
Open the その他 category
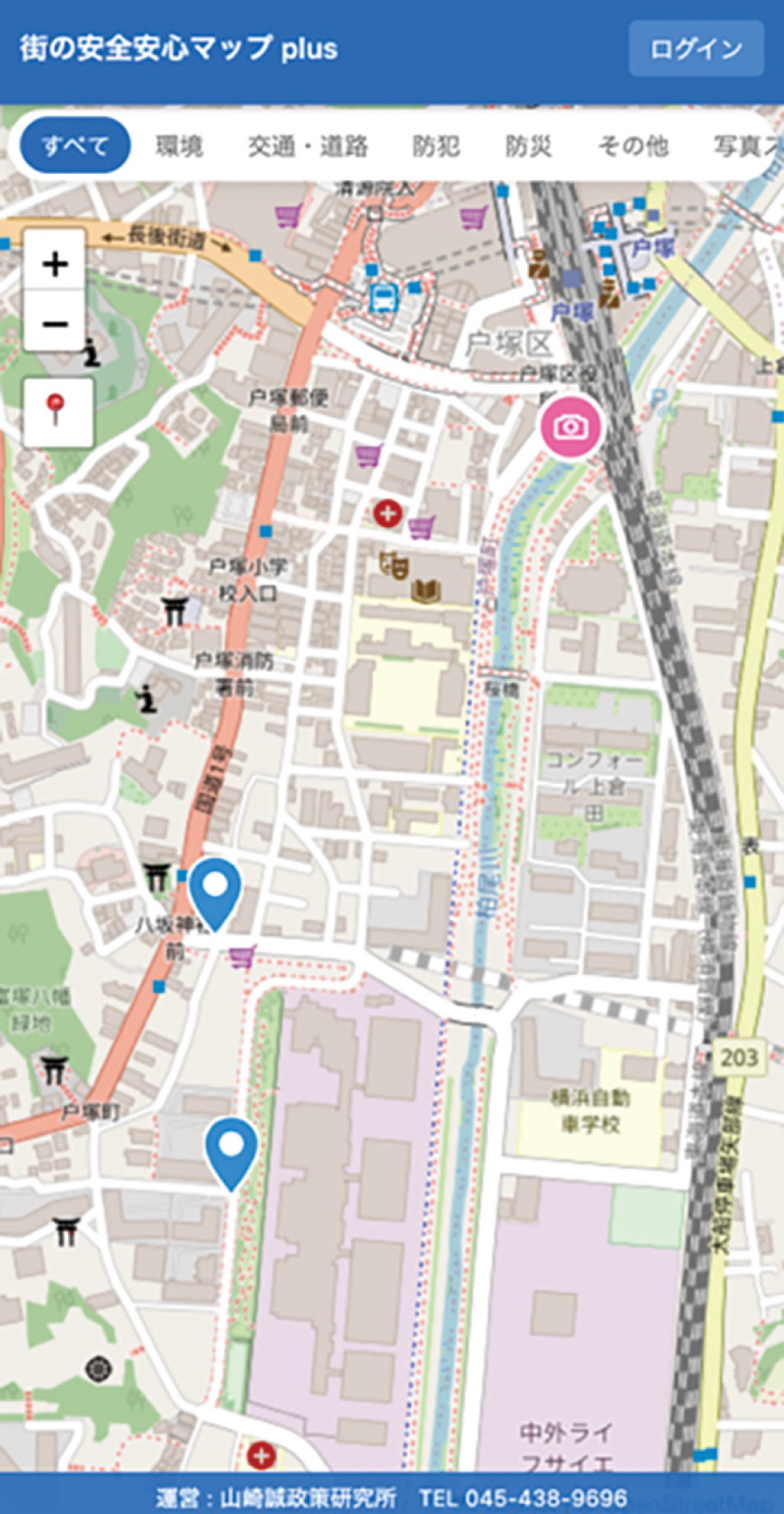[x=633, y=146]
